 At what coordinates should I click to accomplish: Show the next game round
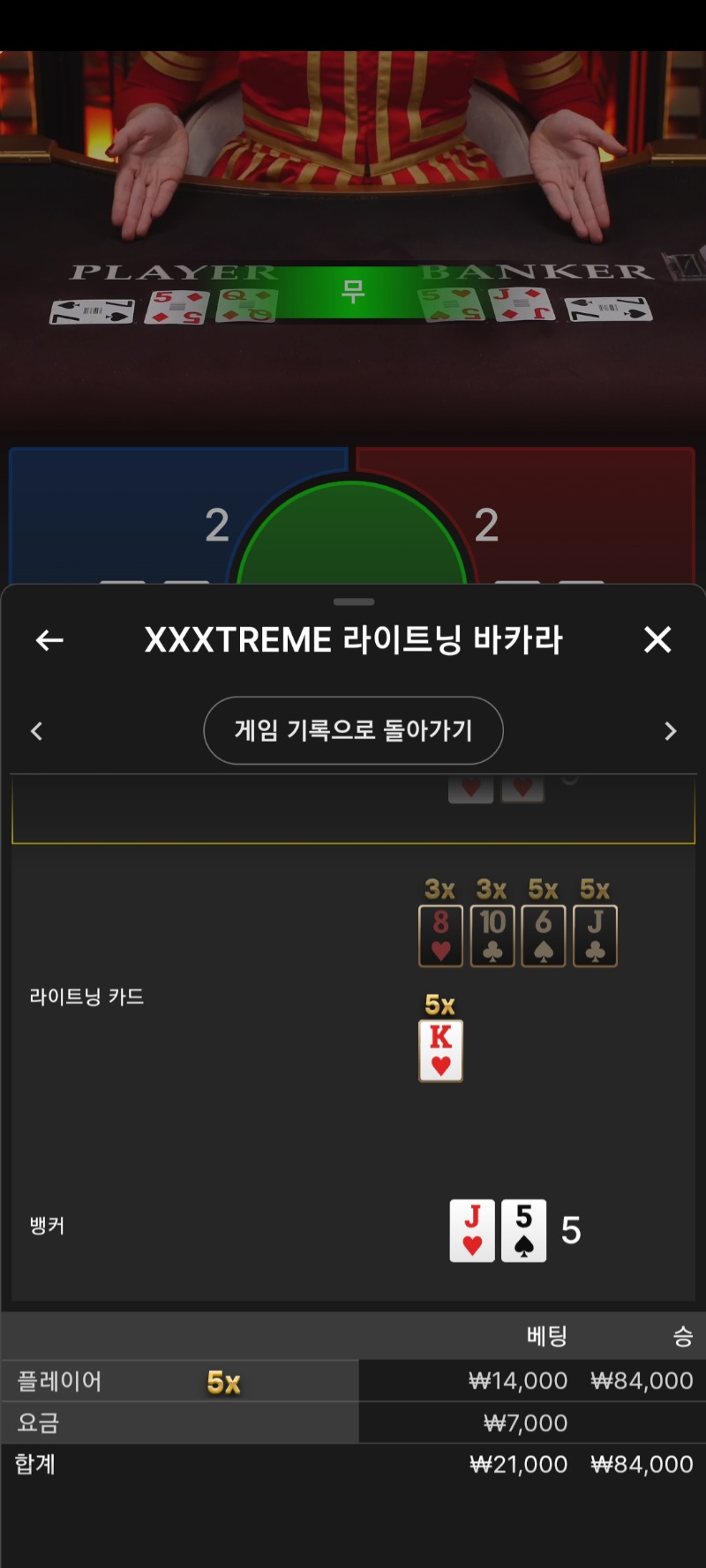(x=671, y=731)
